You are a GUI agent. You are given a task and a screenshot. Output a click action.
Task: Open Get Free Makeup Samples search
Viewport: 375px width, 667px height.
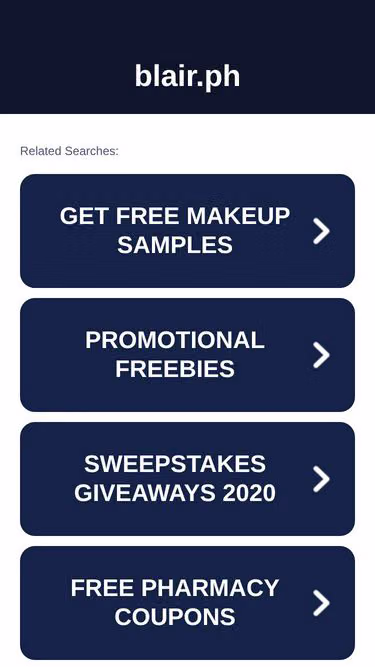click(x=188, y=231)
